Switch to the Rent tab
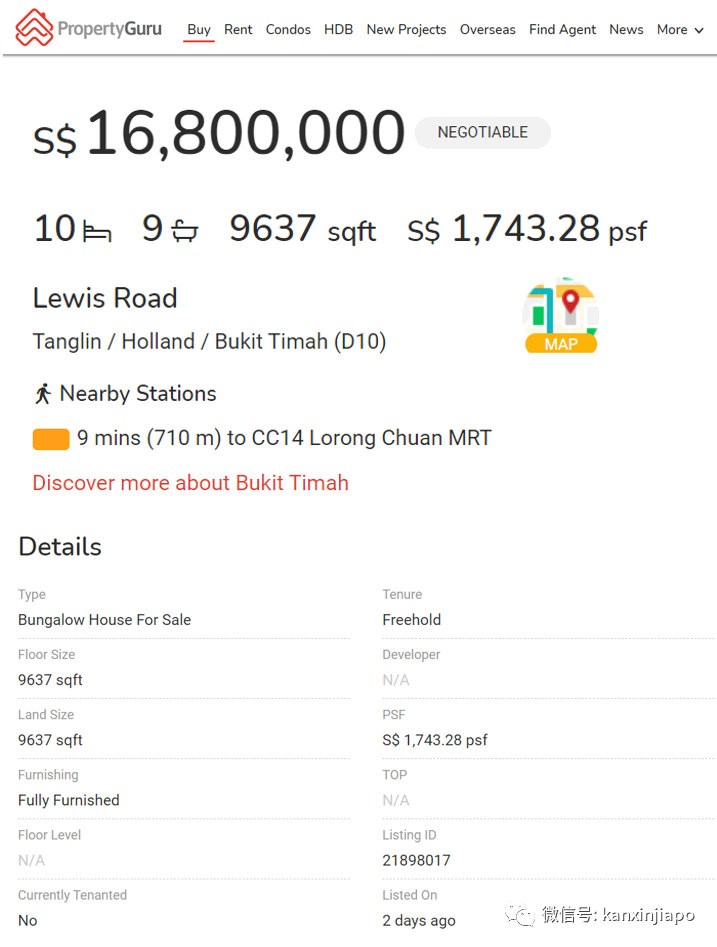The image size is (717, 947). [x=238, y=29]
